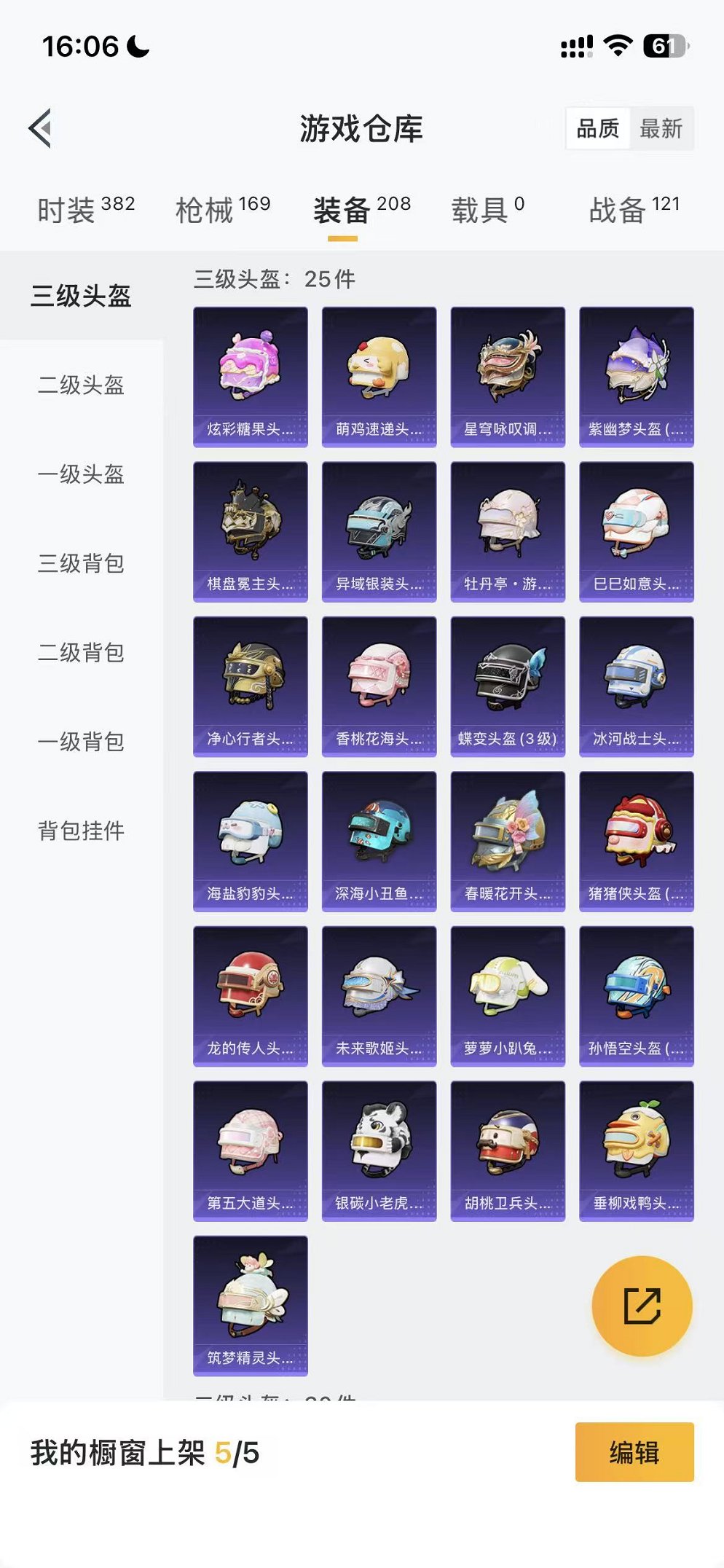Open the 银碳小老虎 helmet
This screenshot has height=1568, width=724.
tap(379, 1150)
